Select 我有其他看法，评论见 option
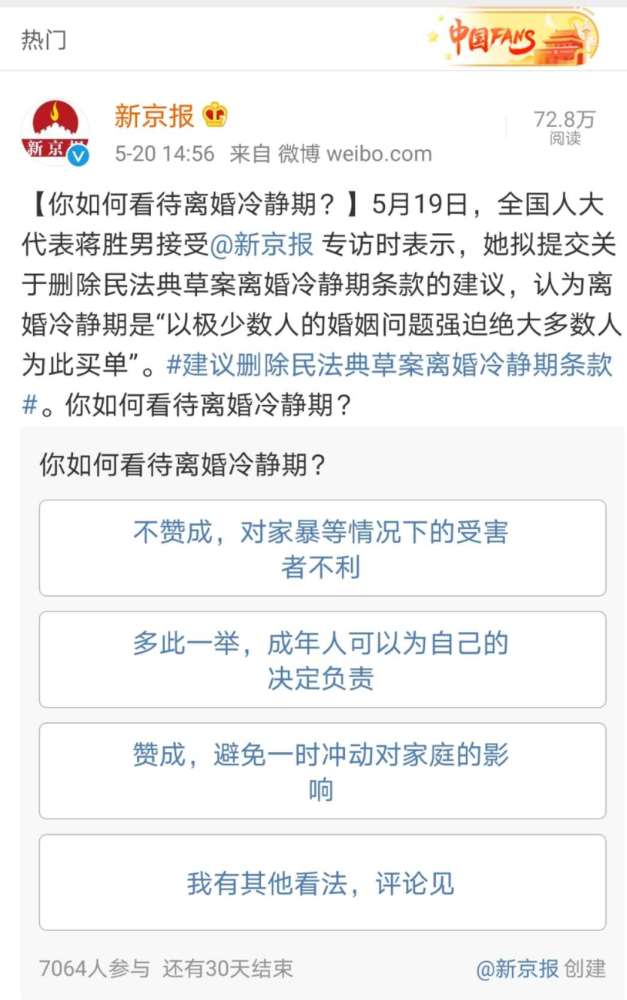The height and width of the screenshot is (1000, 627). coord(322,883)
